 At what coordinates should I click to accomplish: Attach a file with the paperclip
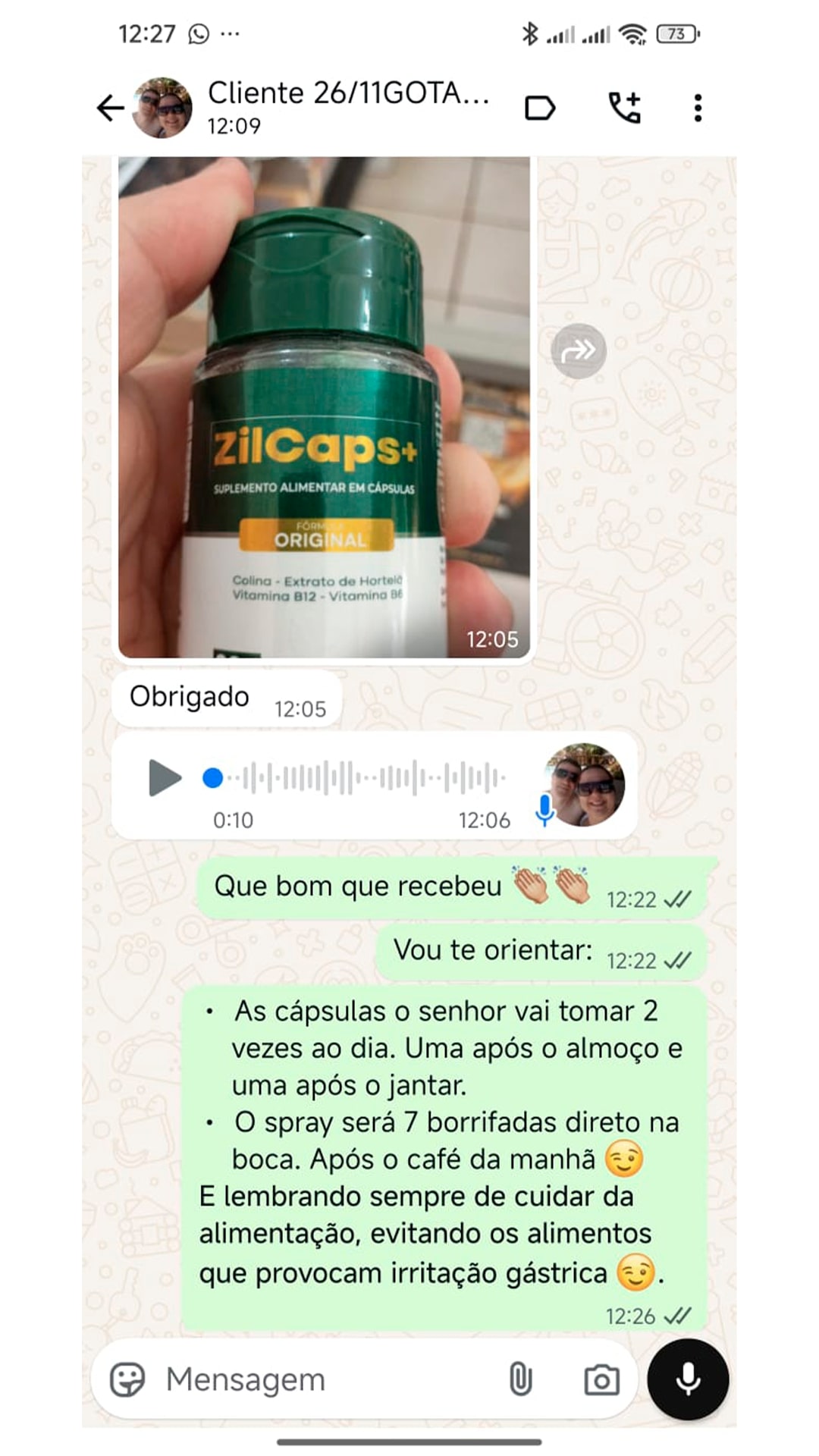tap(521, 1379)
